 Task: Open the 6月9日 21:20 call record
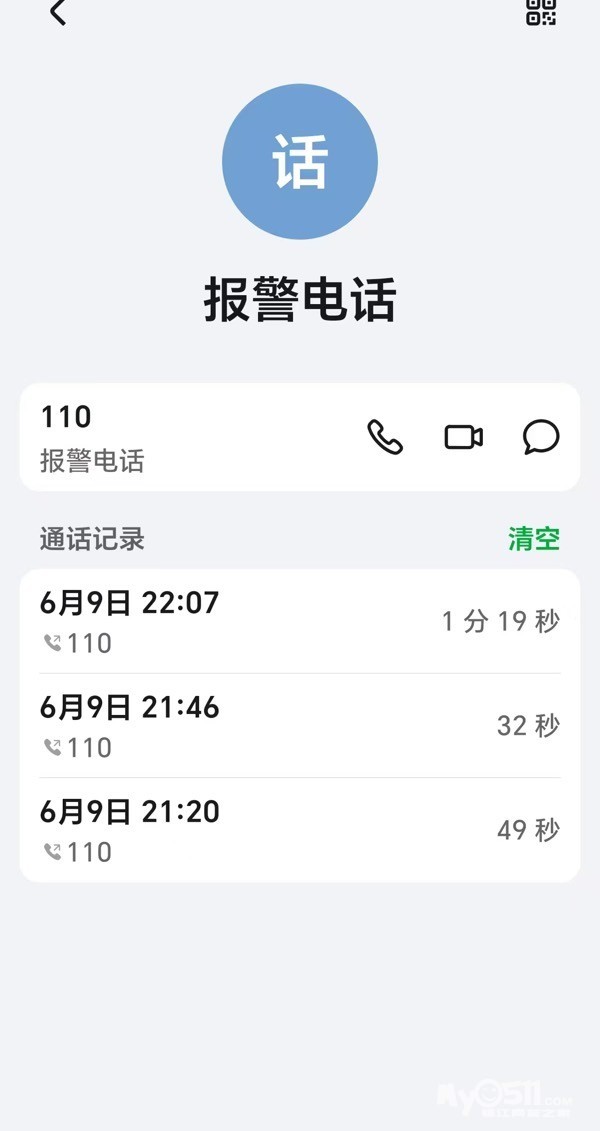click(x=300, y=830)
